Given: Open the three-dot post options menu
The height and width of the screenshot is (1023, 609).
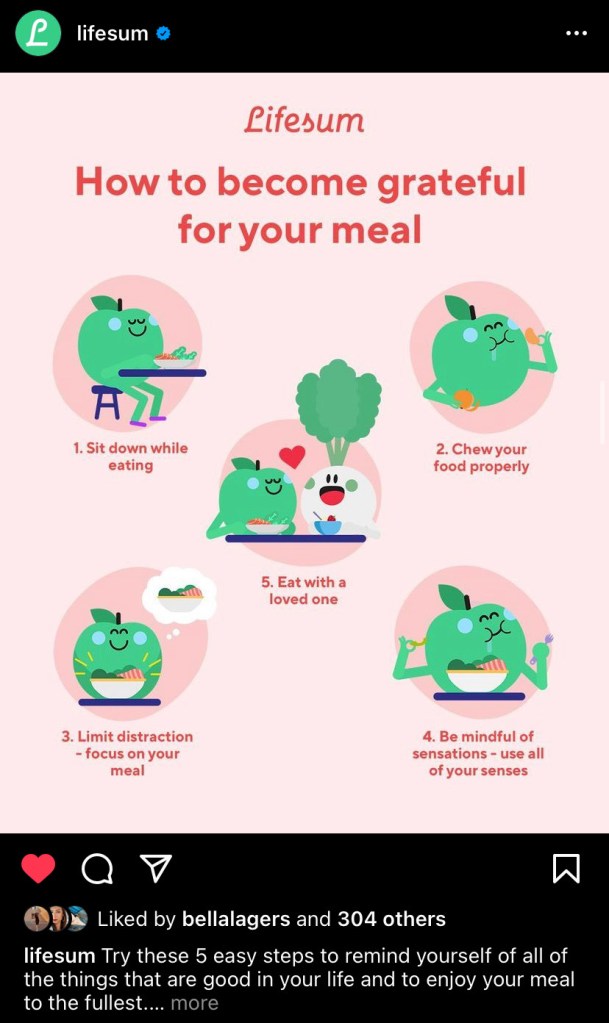Looking at the screenshot, I should pyautogui.click(x=576, y=33).
